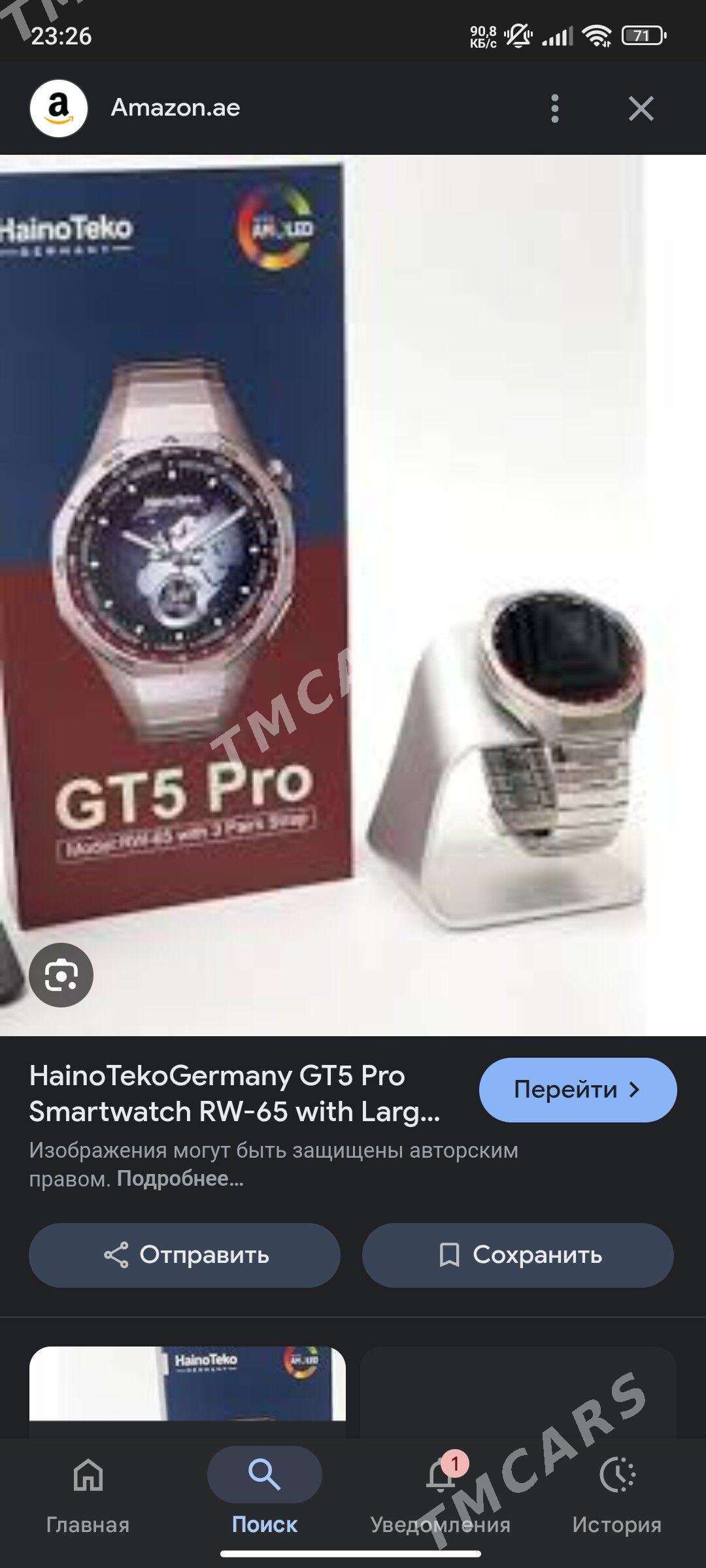Viewport: 706px width, 1568px height.
Task: Open the Подробнее copyright link
Action: (x=180, y=1179)
